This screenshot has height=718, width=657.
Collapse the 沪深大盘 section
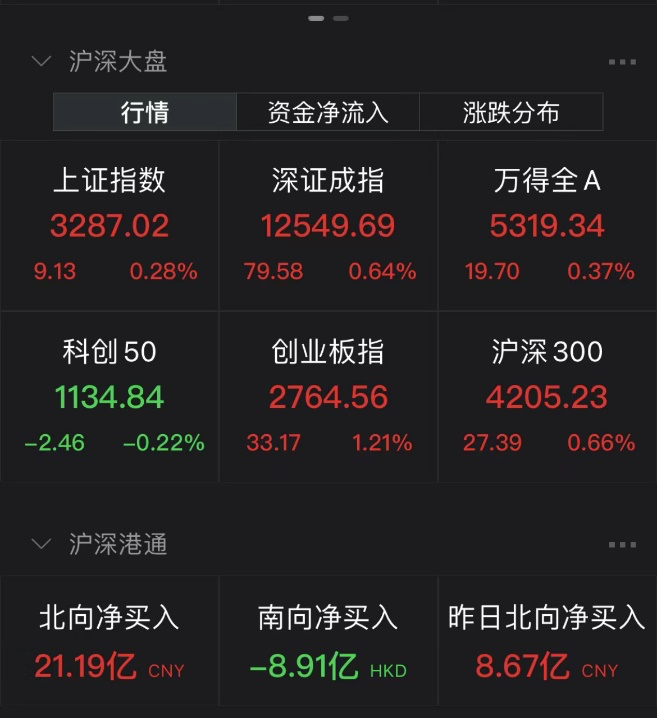click(41, 62)
